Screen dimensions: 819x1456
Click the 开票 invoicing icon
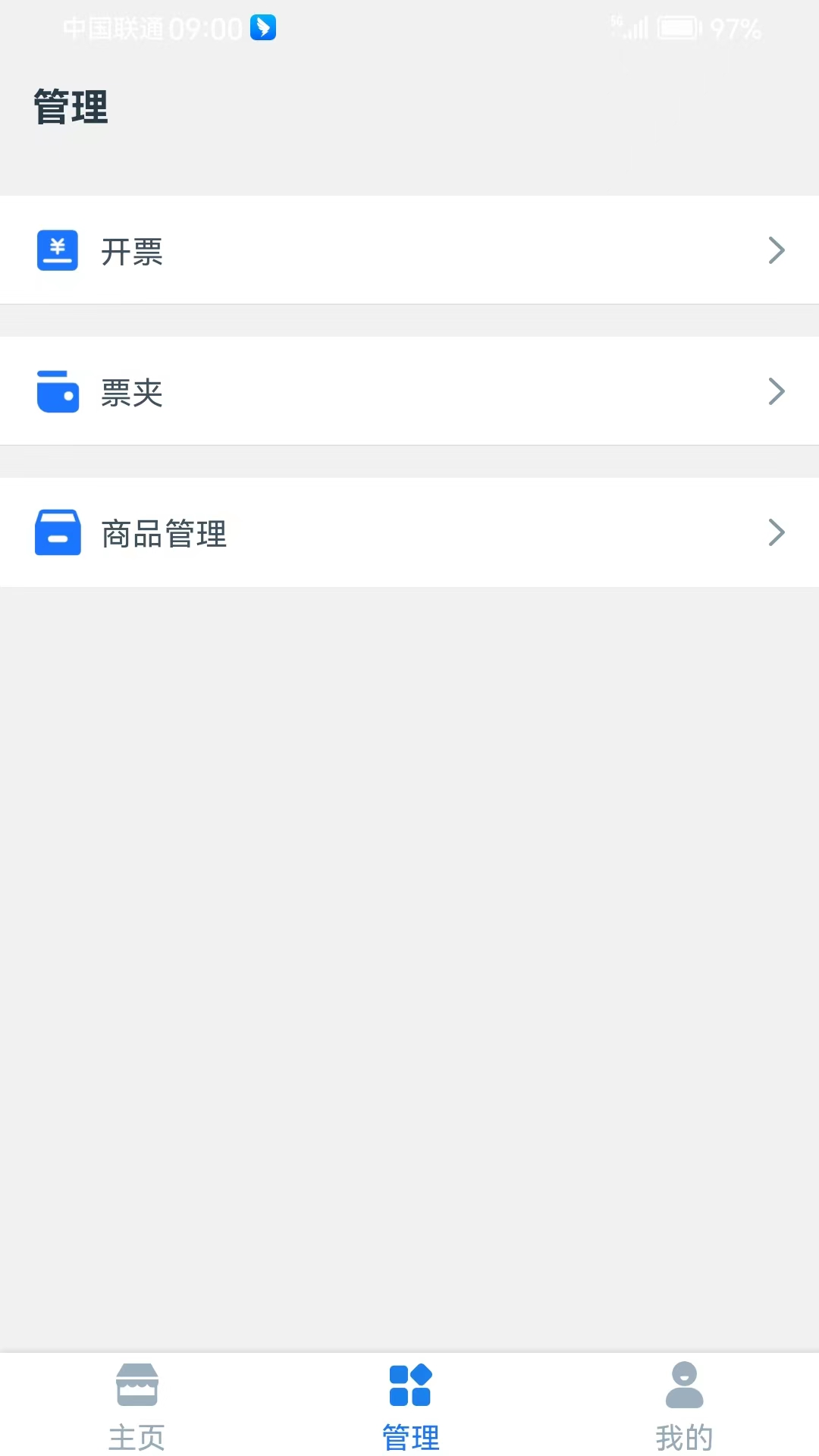[58, 250]
